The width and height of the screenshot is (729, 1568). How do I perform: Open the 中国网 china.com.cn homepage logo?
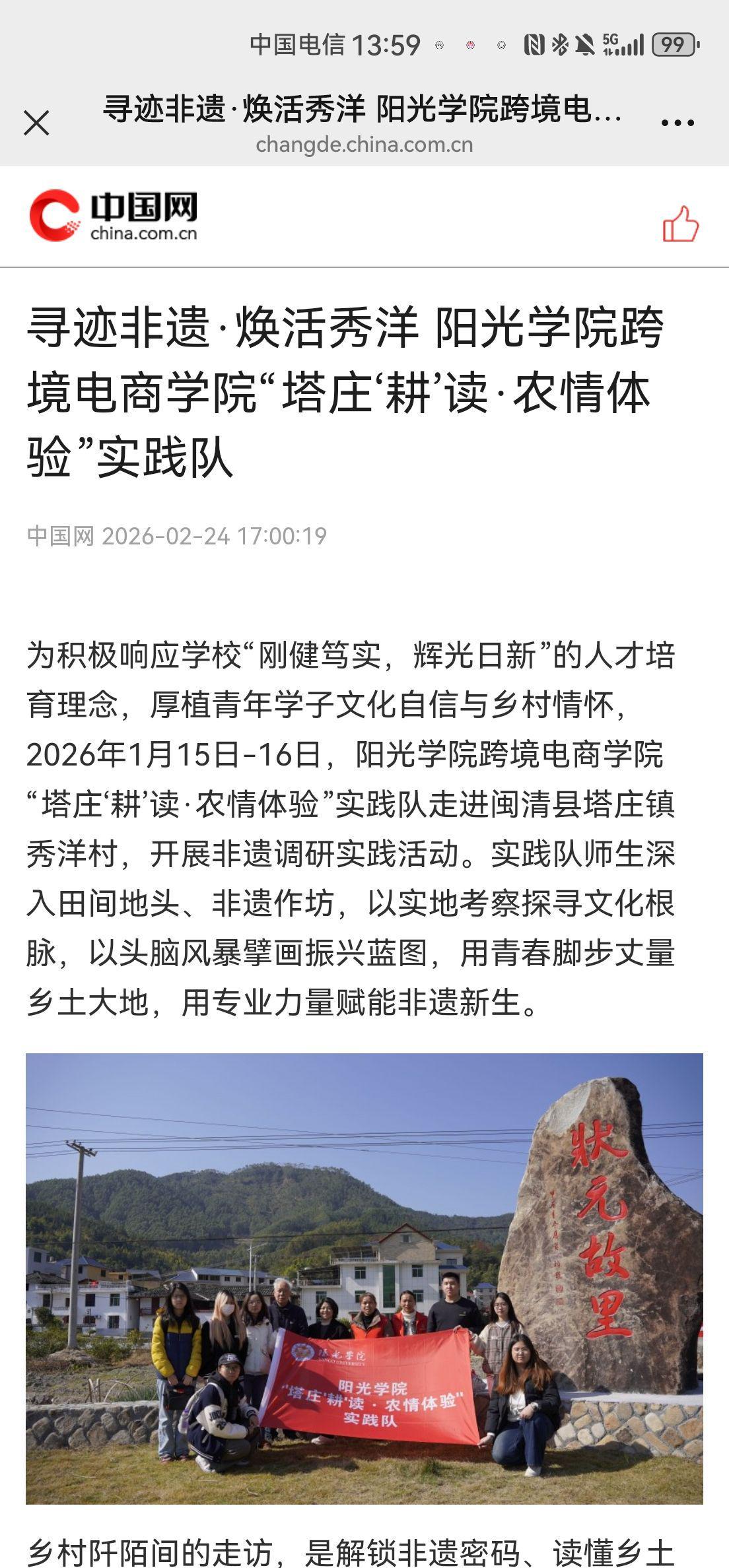114,216
